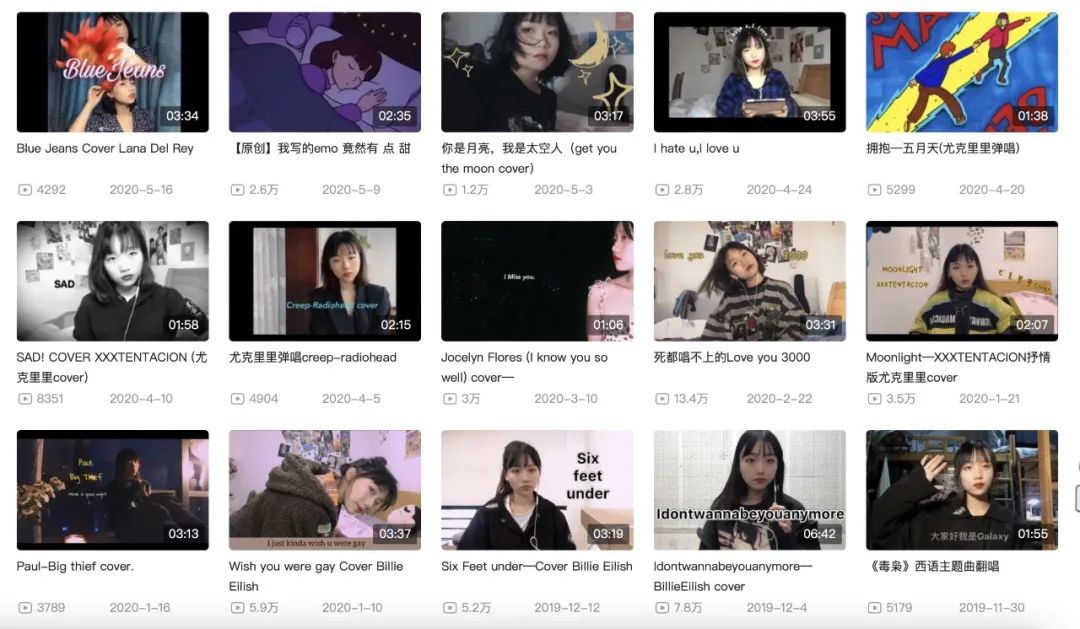Open 死都唱不上的Love you 3000 video

tap(749, 281)
